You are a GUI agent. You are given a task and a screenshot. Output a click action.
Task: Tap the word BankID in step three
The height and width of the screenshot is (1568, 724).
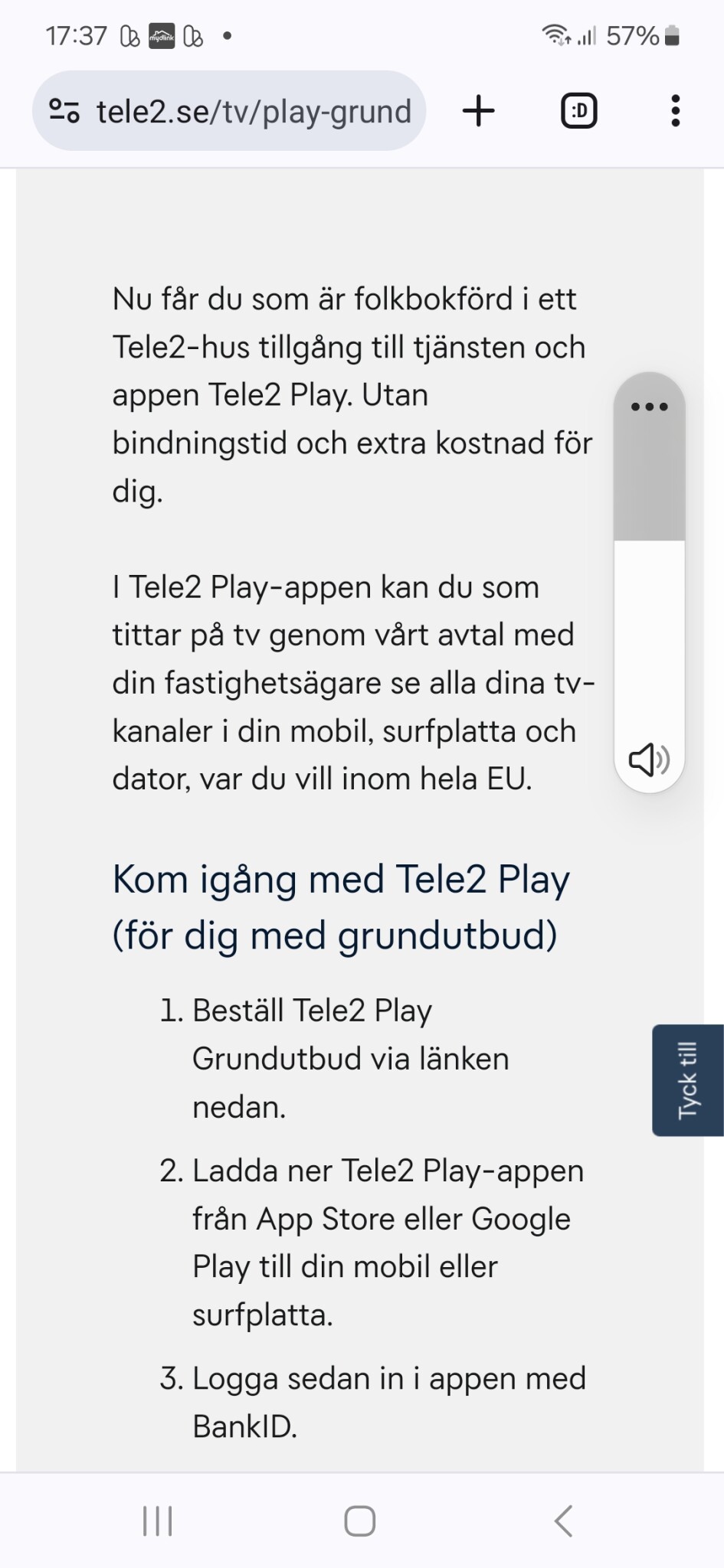(x=245, y=1426)
